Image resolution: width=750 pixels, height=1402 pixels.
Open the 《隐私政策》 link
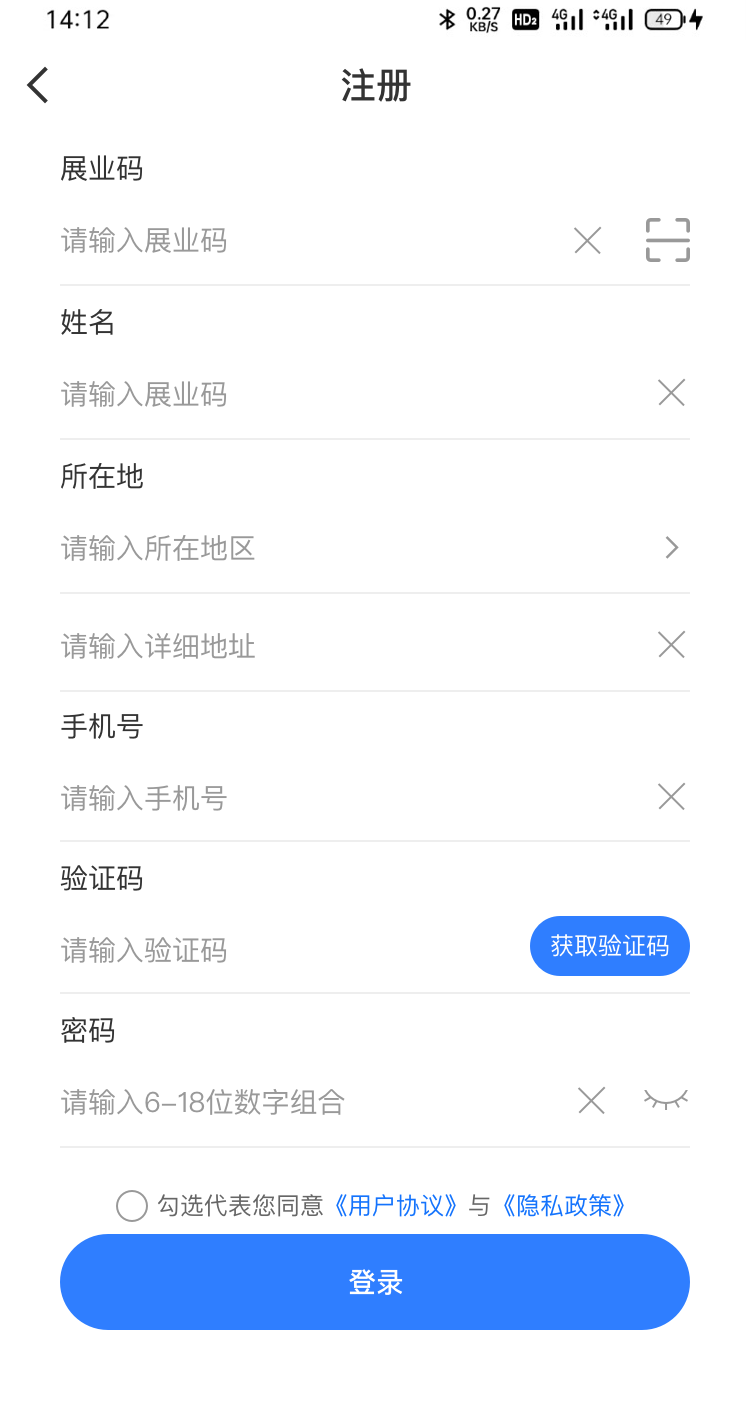(565, 1206)
